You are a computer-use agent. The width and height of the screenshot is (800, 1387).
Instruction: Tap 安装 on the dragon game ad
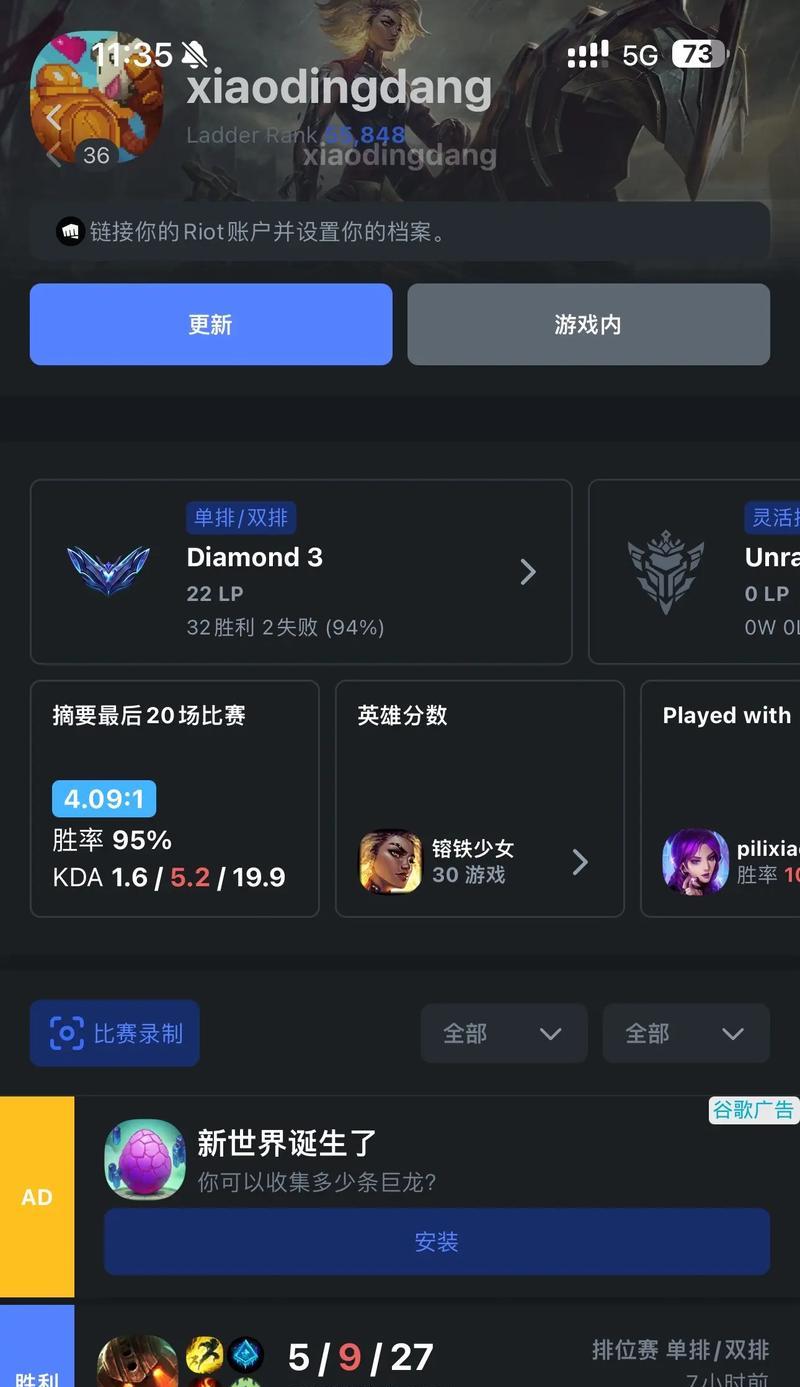coord(436,1241)
